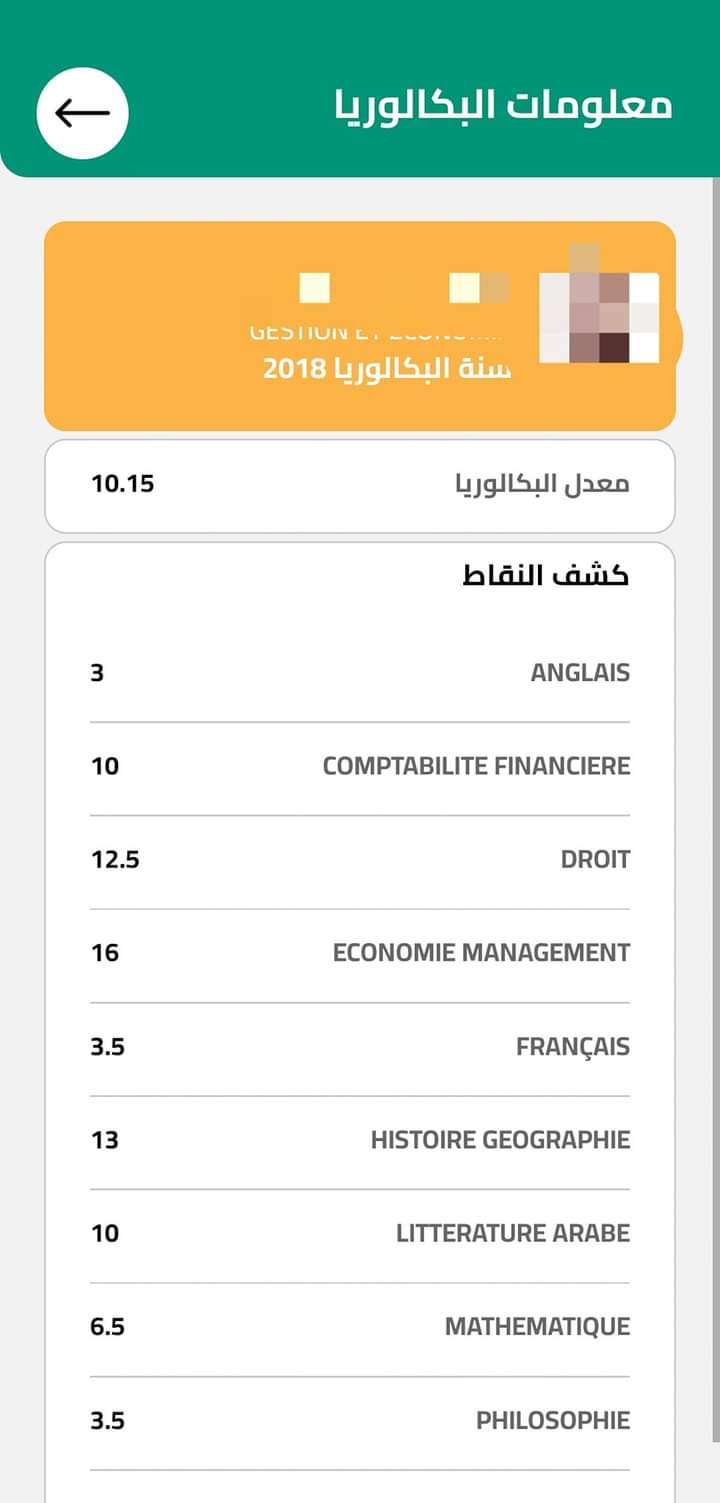
Task: Go back using the arrow button
Action: (x=83, y=113)
